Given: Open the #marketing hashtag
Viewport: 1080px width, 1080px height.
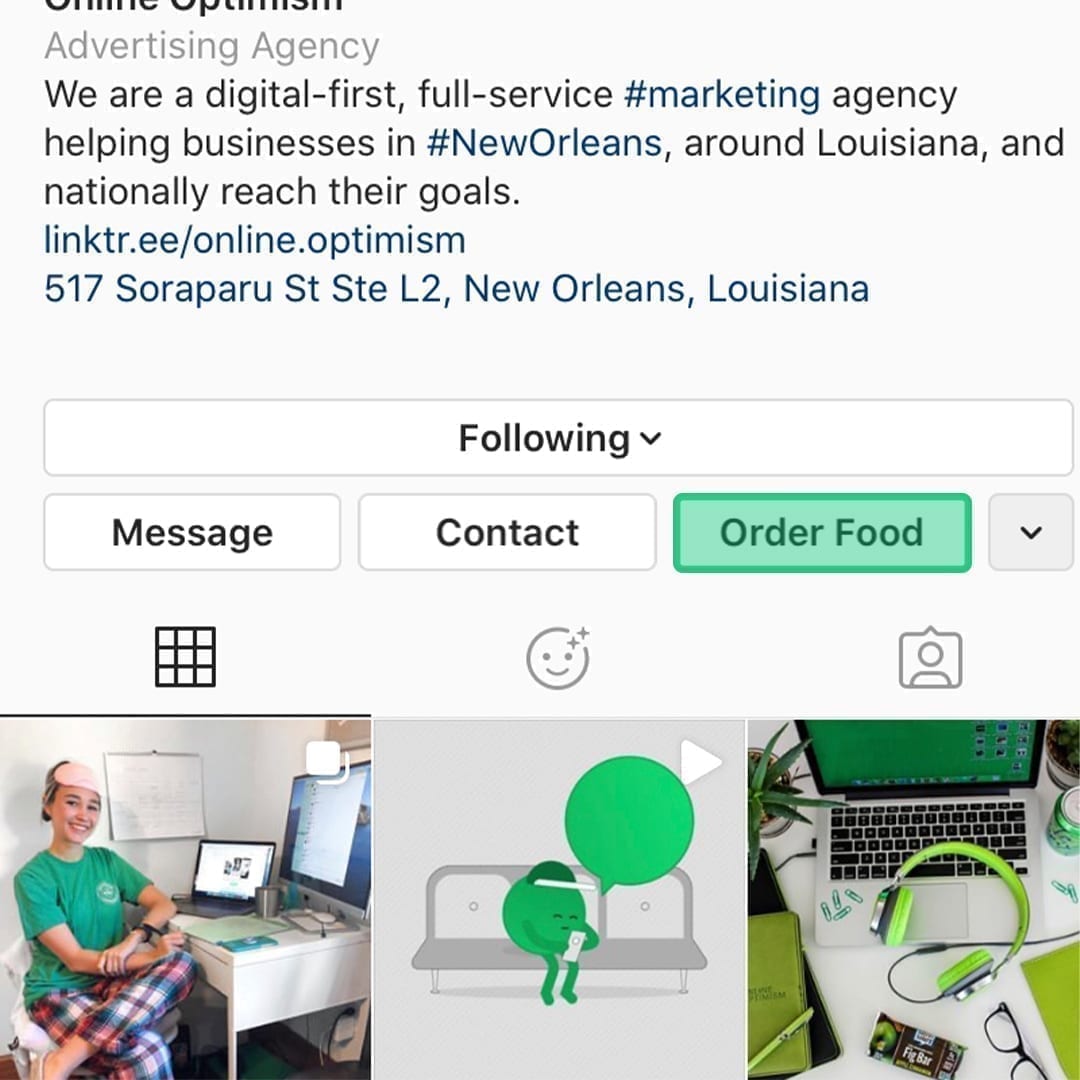Looking at the screenshot, I should pyautogui.click(x=721, y=95).
